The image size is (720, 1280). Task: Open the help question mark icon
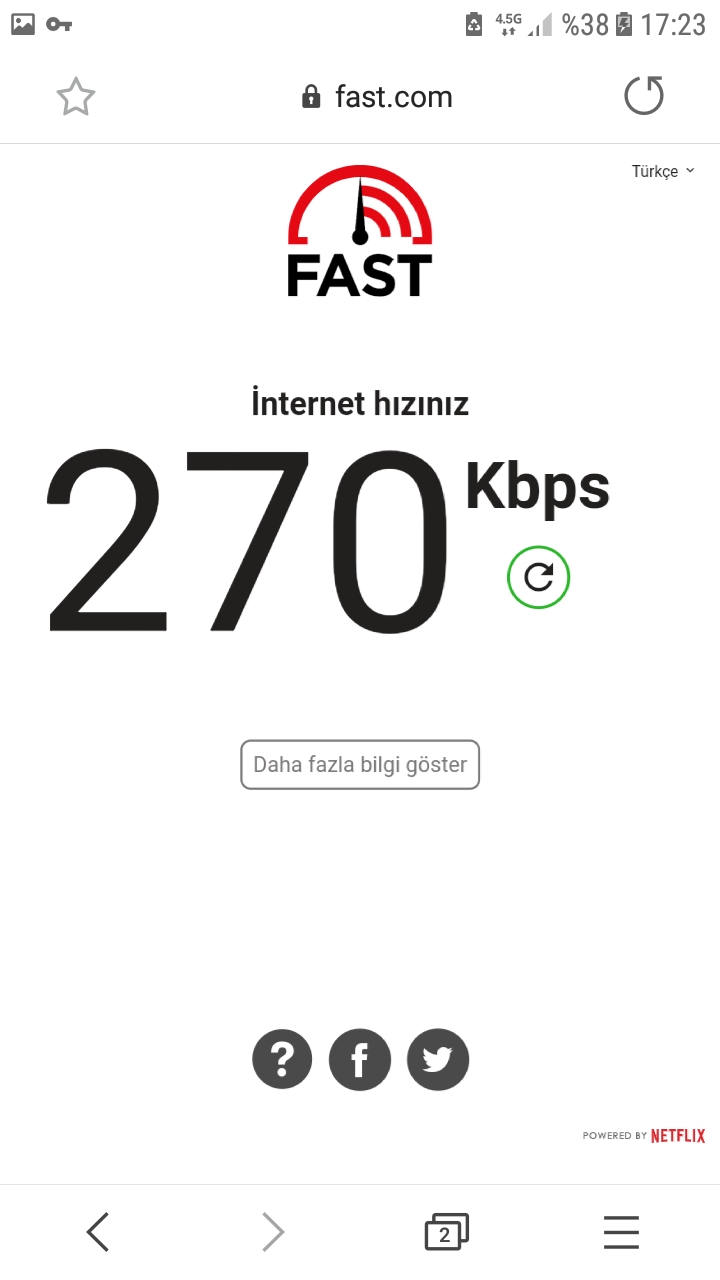point(282,1059)
